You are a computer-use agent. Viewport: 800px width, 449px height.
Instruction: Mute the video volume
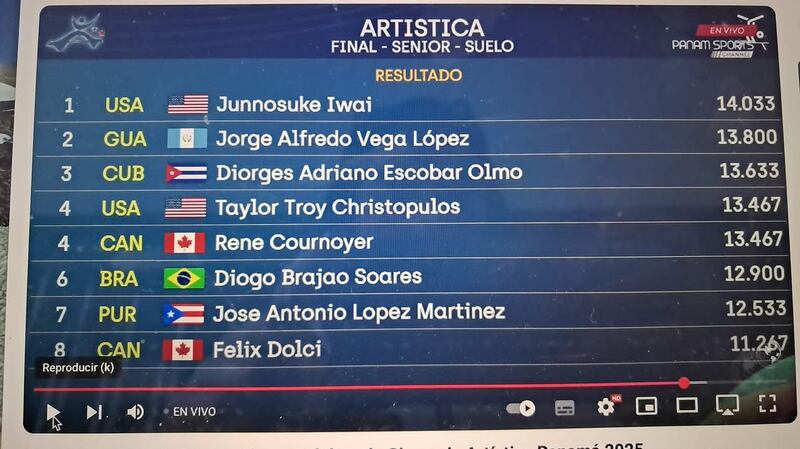[x=135, y=411]
